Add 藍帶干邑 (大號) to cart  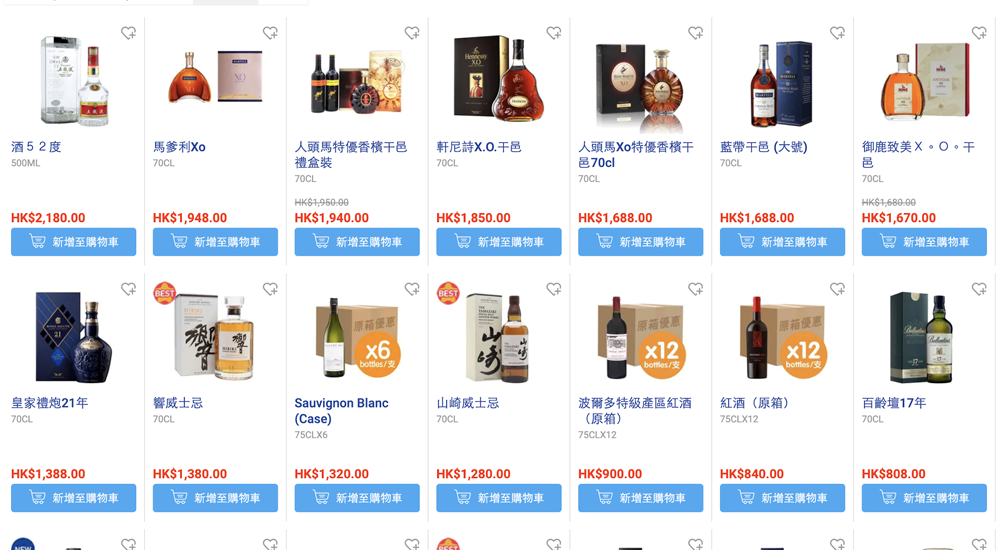coord(782,242)
